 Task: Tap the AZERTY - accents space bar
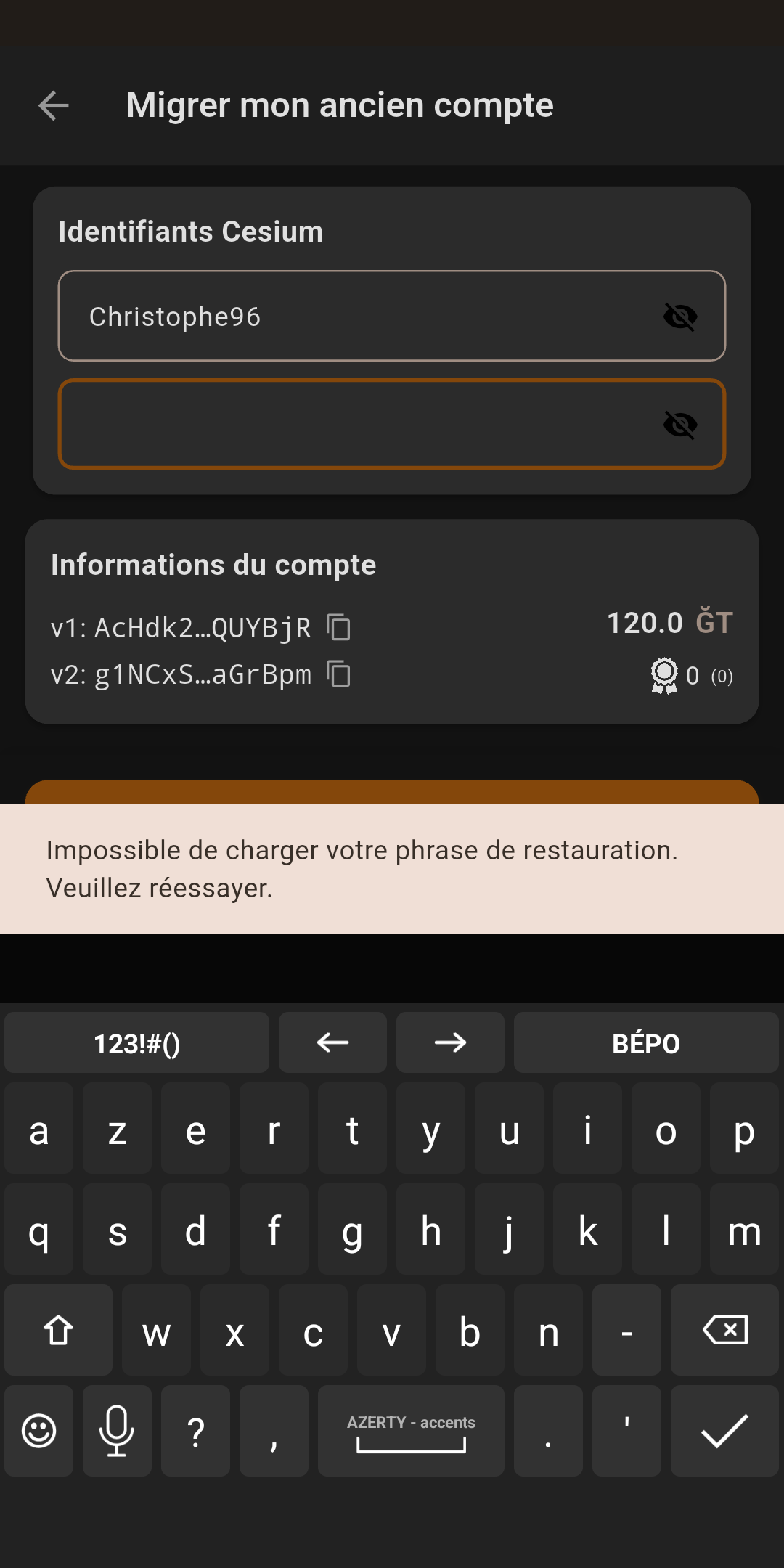(x=411, y=1431)
